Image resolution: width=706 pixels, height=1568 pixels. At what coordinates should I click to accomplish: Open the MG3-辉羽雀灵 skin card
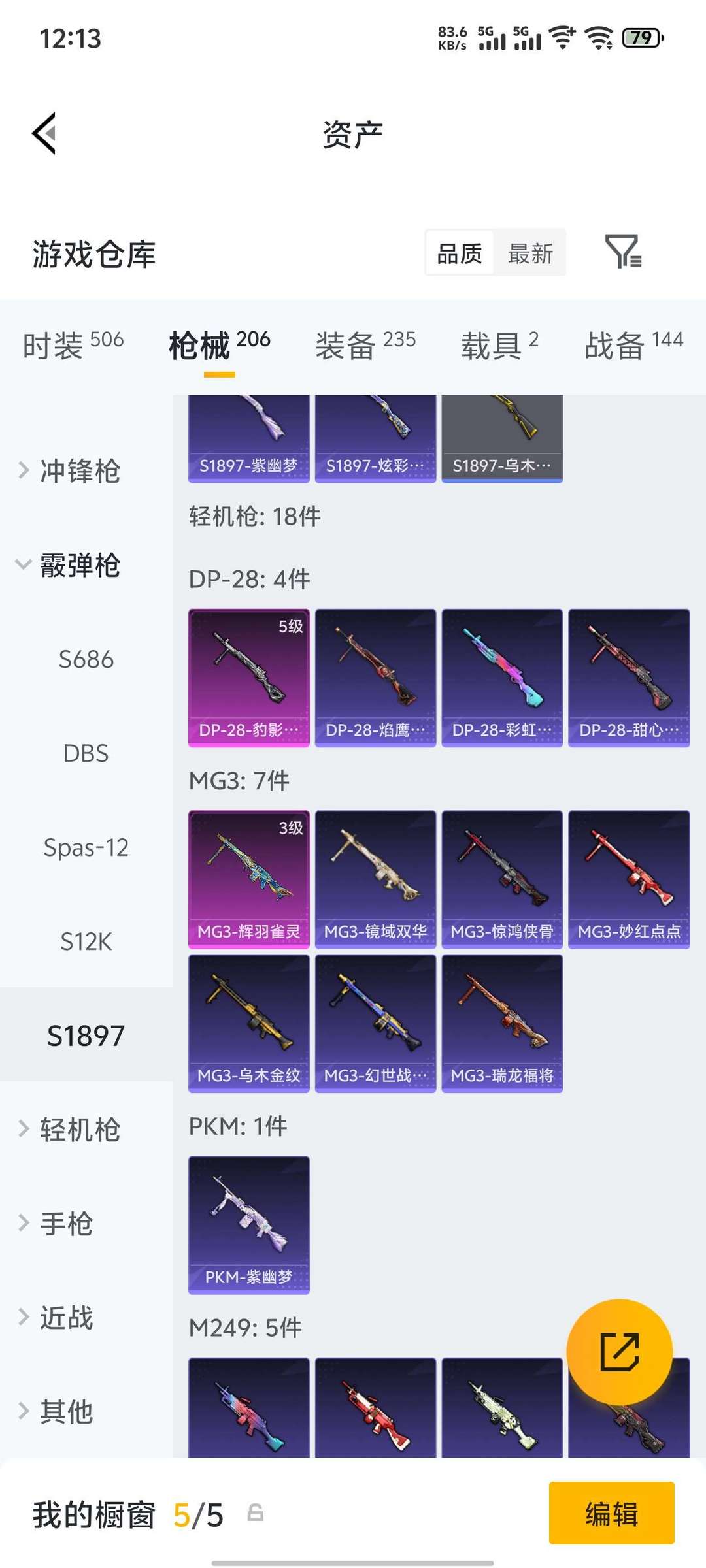(x=249, y=879)
